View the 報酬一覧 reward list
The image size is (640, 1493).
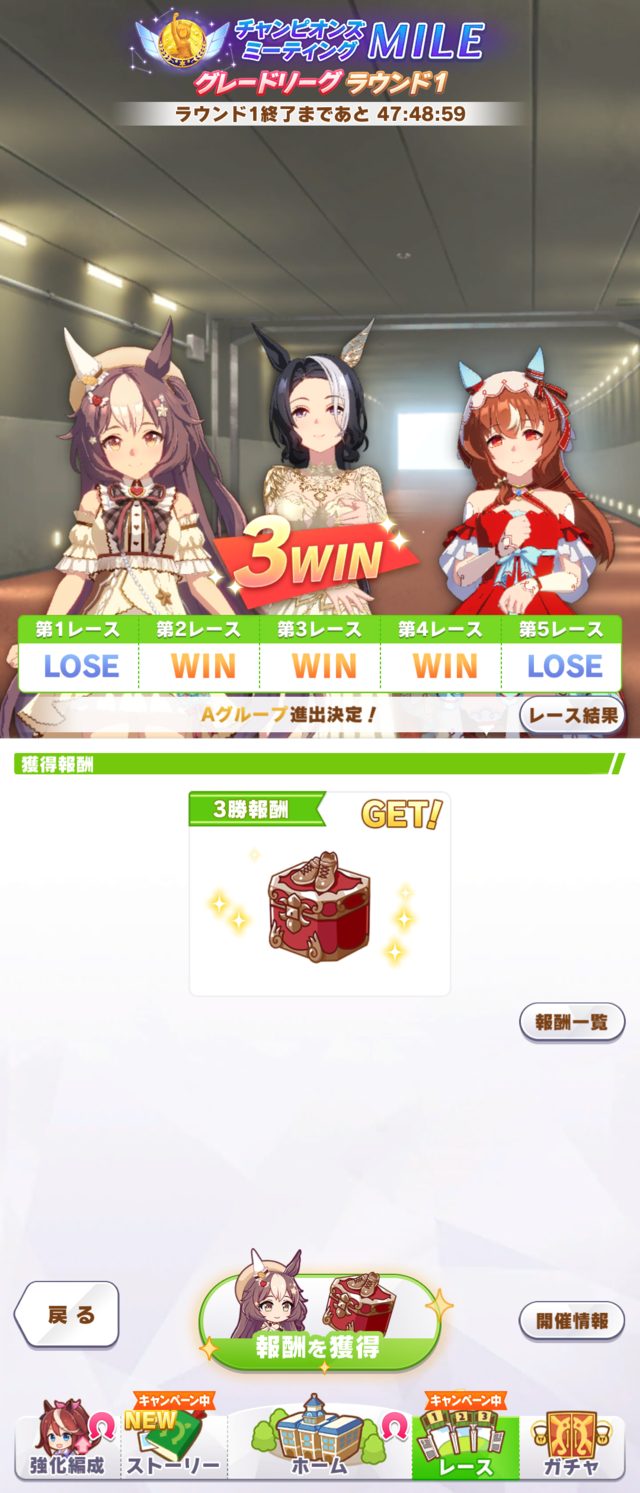(572, 1022)
